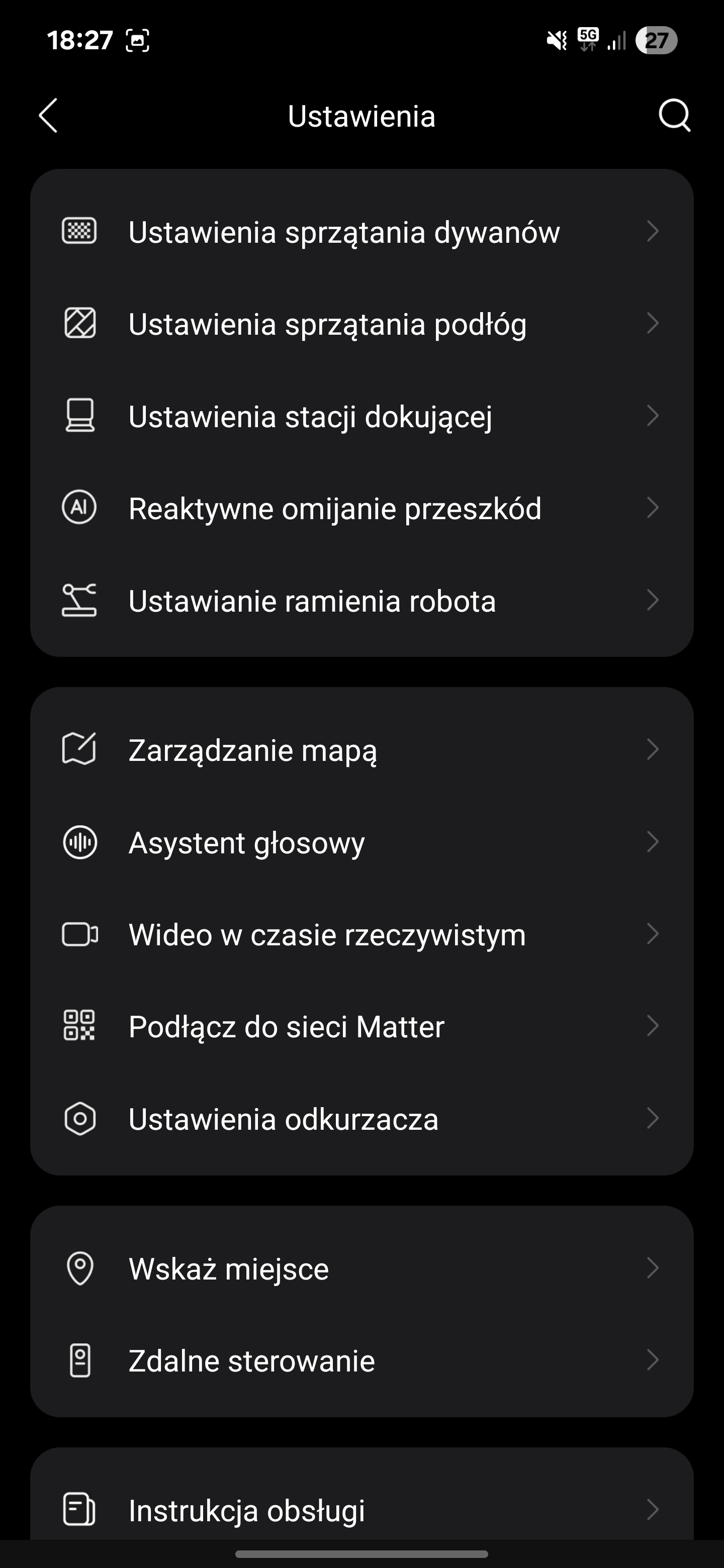Tap Podłącz do sieci Matter
724x1568 pixels.
[x=361, y=1026]
